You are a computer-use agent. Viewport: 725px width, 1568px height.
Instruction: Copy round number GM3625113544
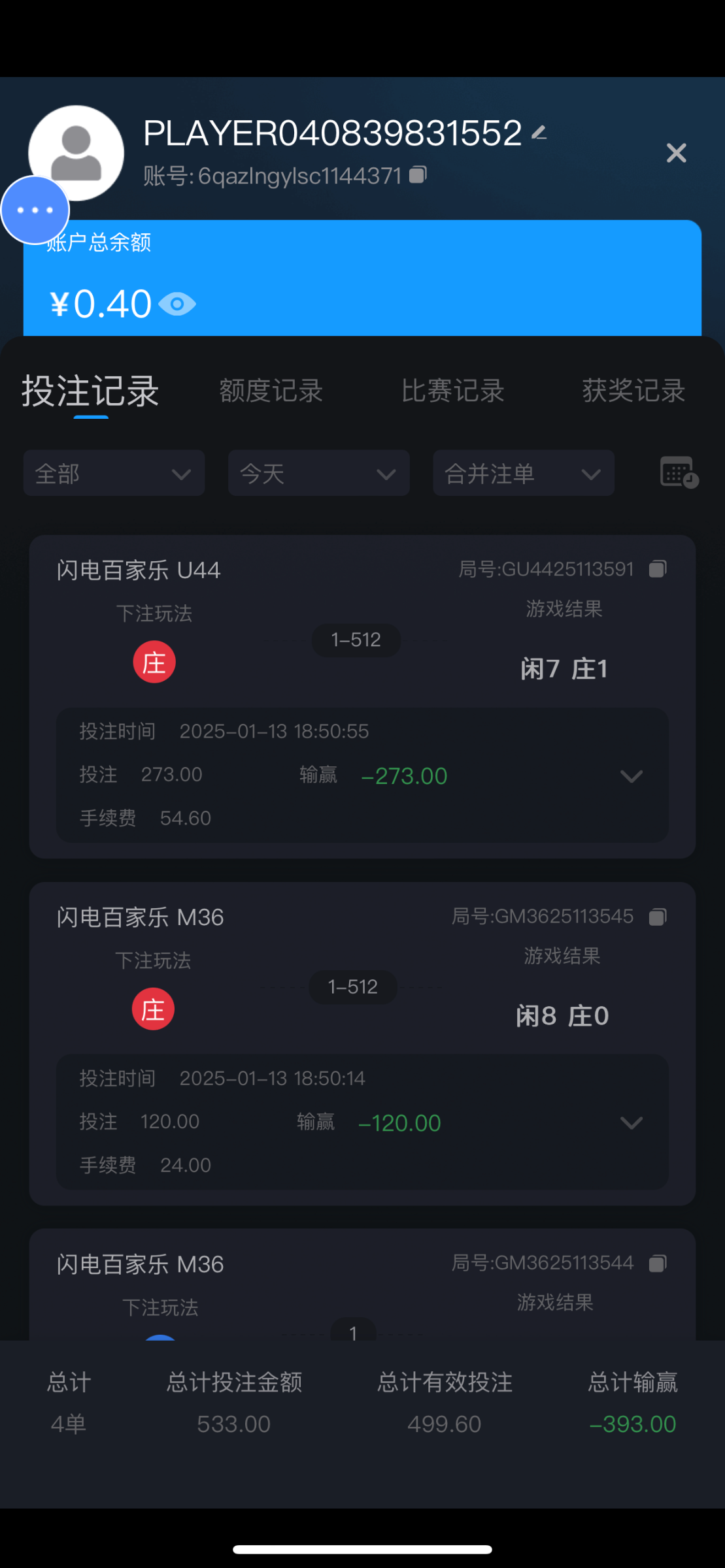[658, 1263]
